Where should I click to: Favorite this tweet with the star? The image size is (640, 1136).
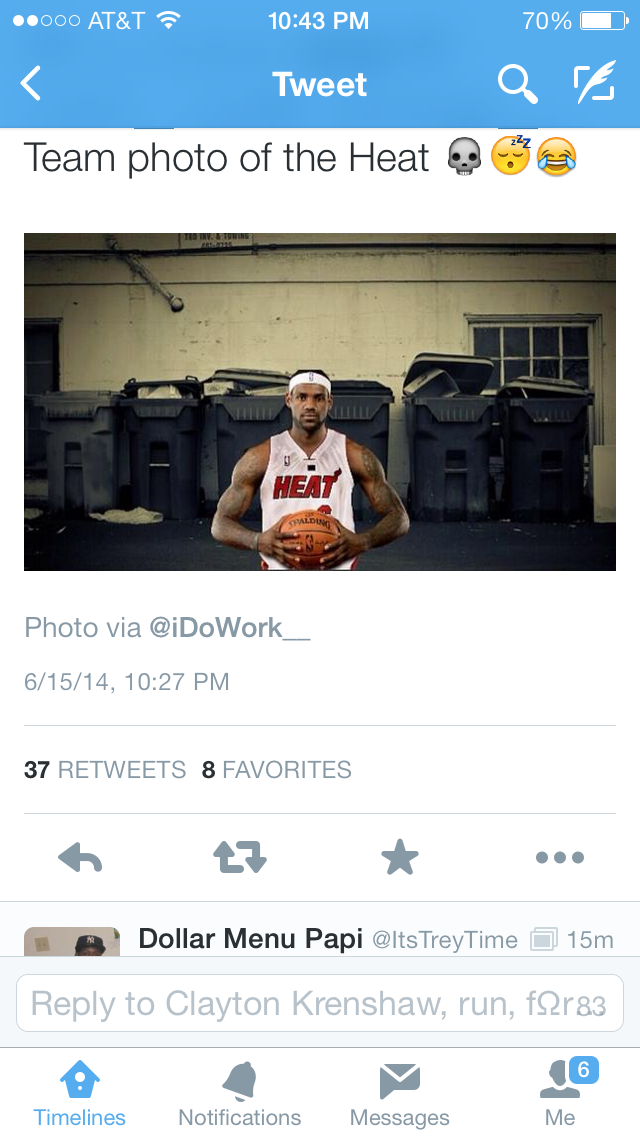click(x=400, y=857)
